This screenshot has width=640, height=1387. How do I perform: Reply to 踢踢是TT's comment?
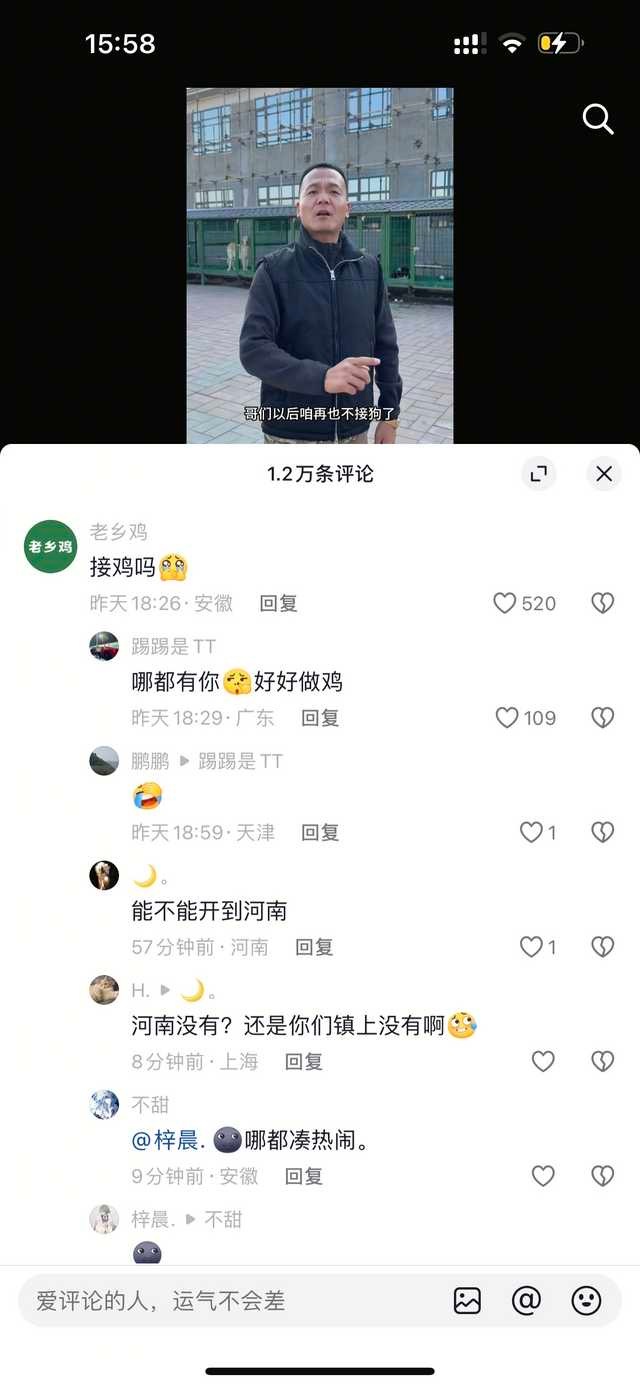321,718
